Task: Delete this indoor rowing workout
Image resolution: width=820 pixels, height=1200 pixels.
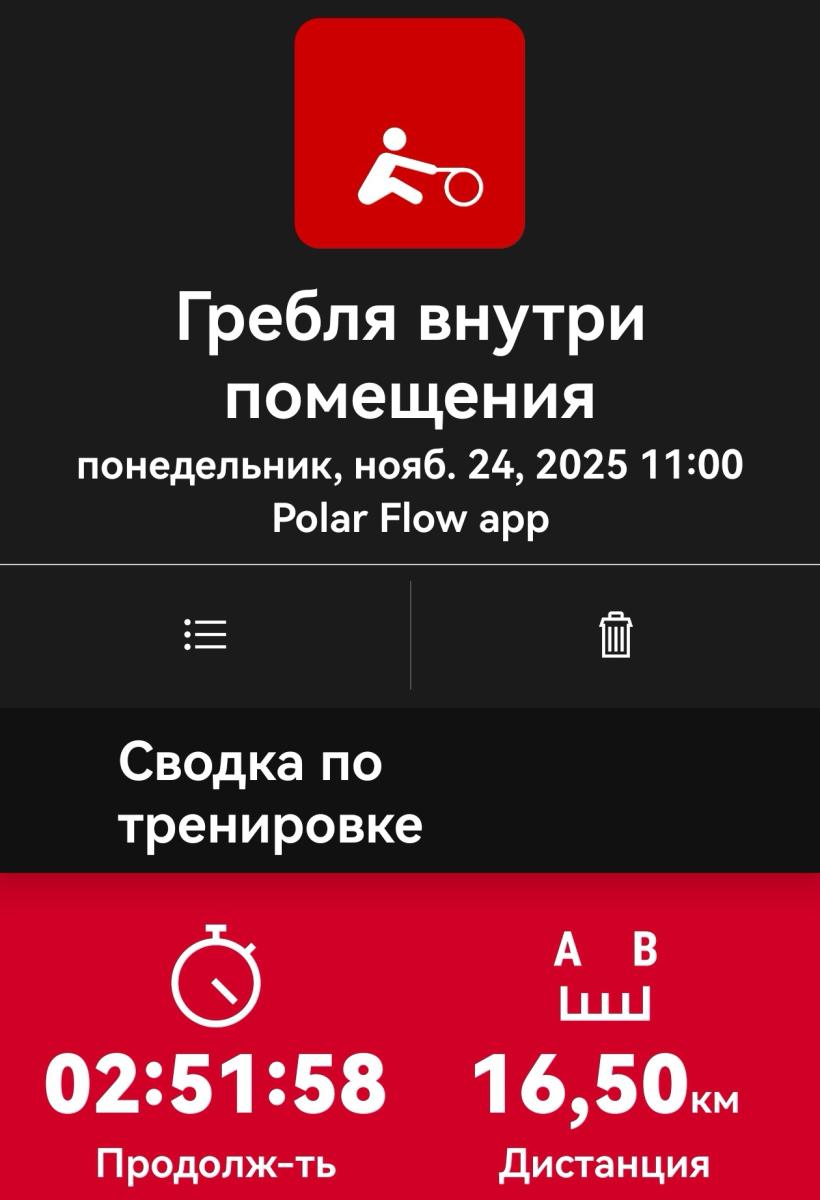Action: [616, 635]
